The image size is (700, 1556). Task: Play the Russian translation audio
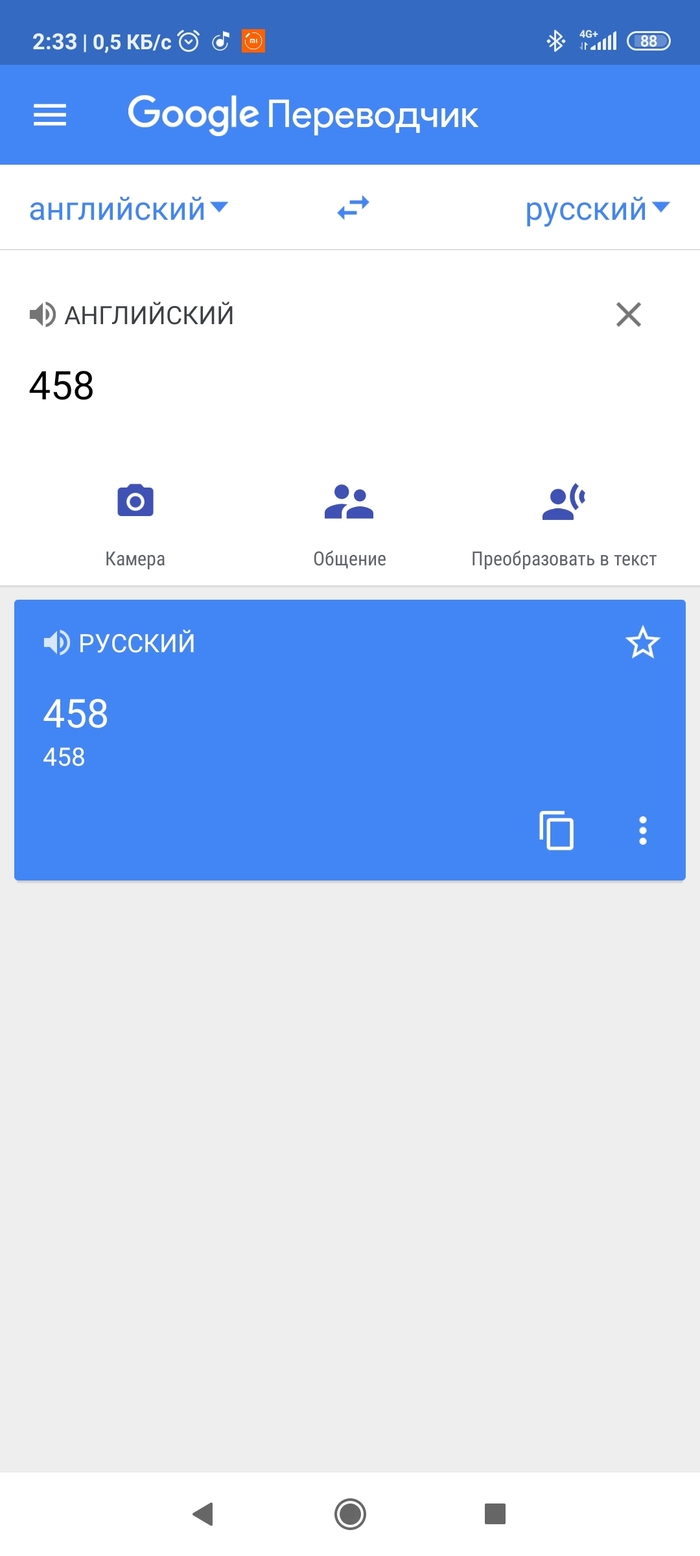[x=56, y=643]
